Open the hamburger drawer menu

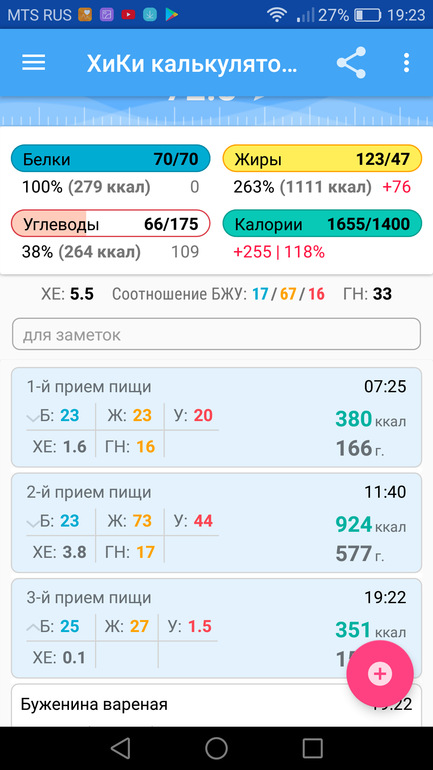(33, 62)
